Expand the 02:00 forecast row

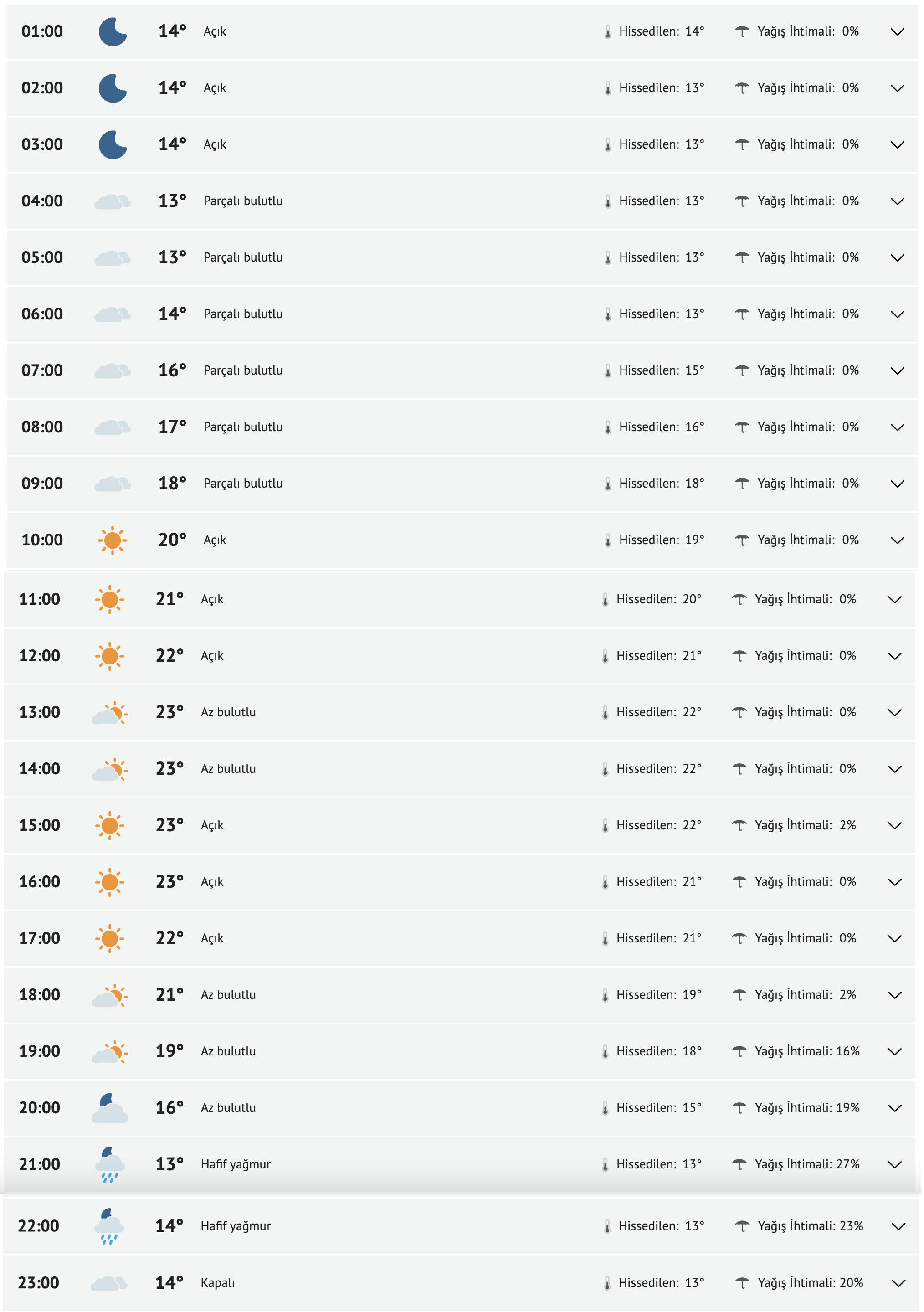(897, 88)
